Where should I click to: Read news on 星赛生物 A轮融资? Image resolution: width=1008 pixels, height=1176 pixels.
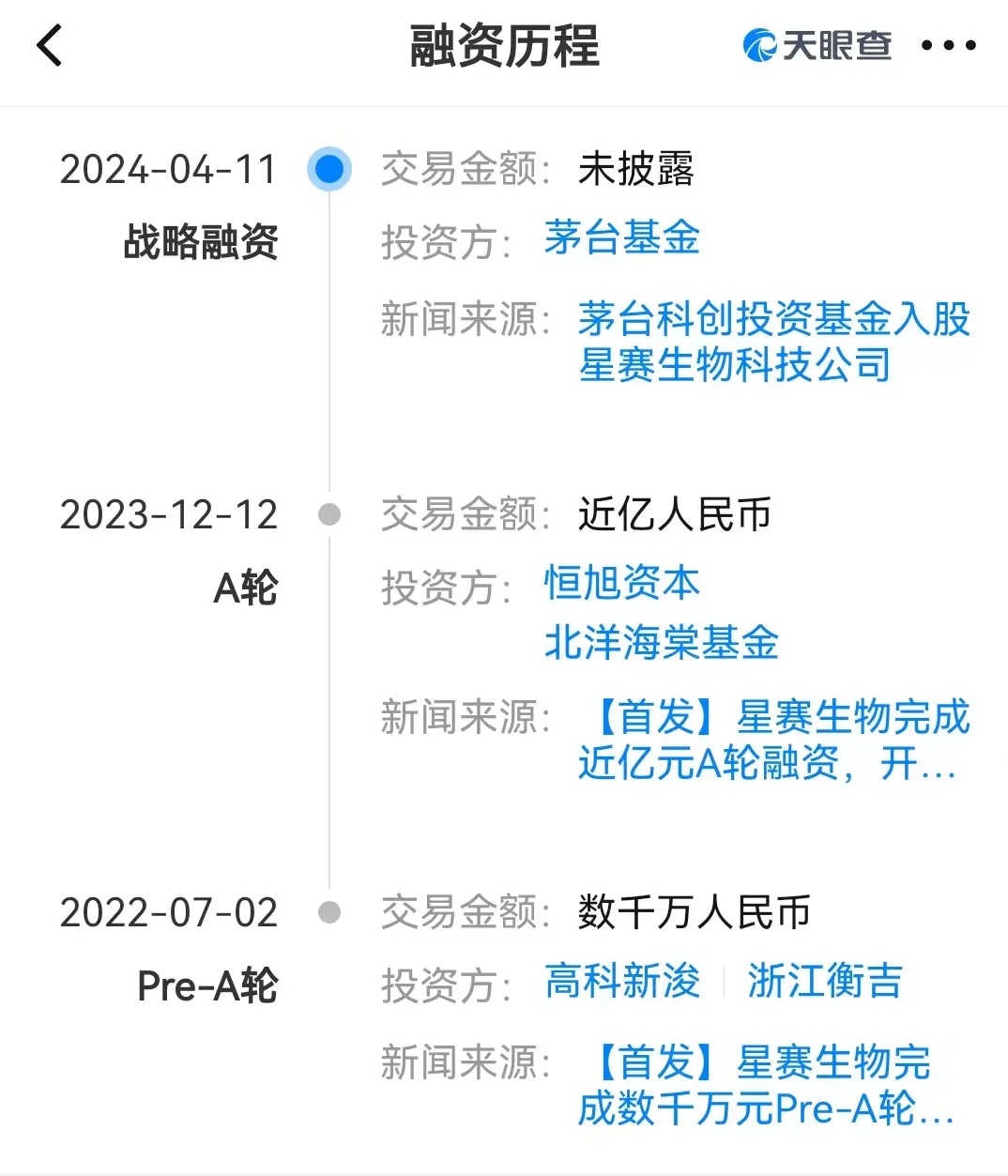click(x=773, y=741)
